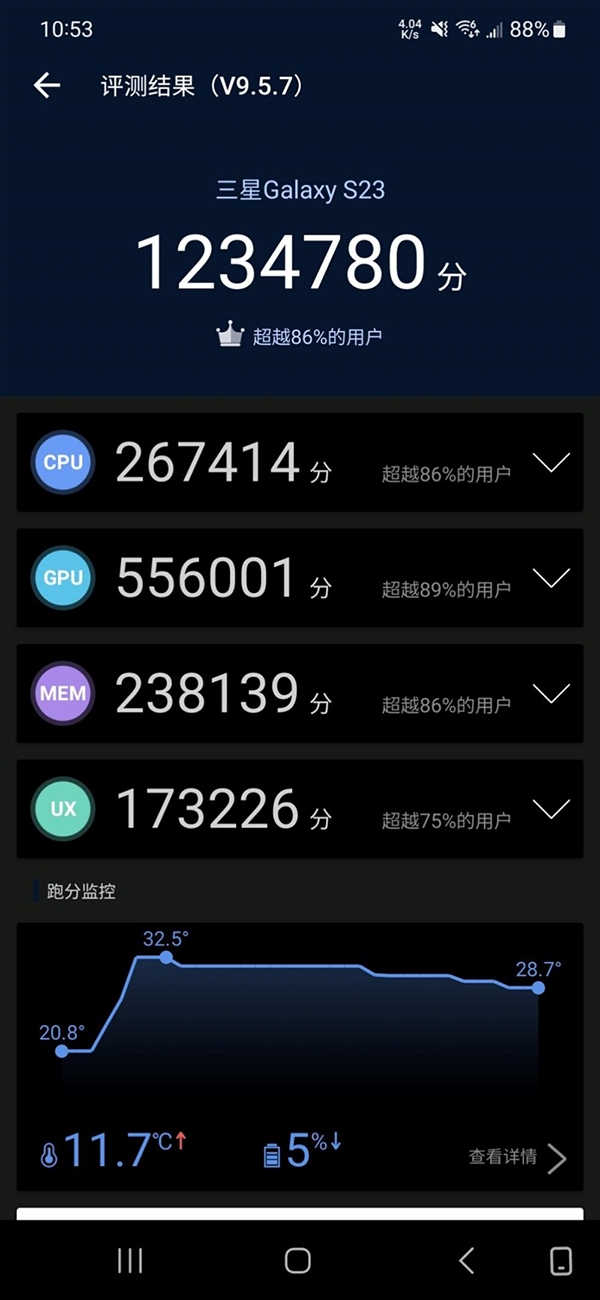Screen dimensions: 600x1300
Task: Expand the CPU score details
Action: point(551,462)
